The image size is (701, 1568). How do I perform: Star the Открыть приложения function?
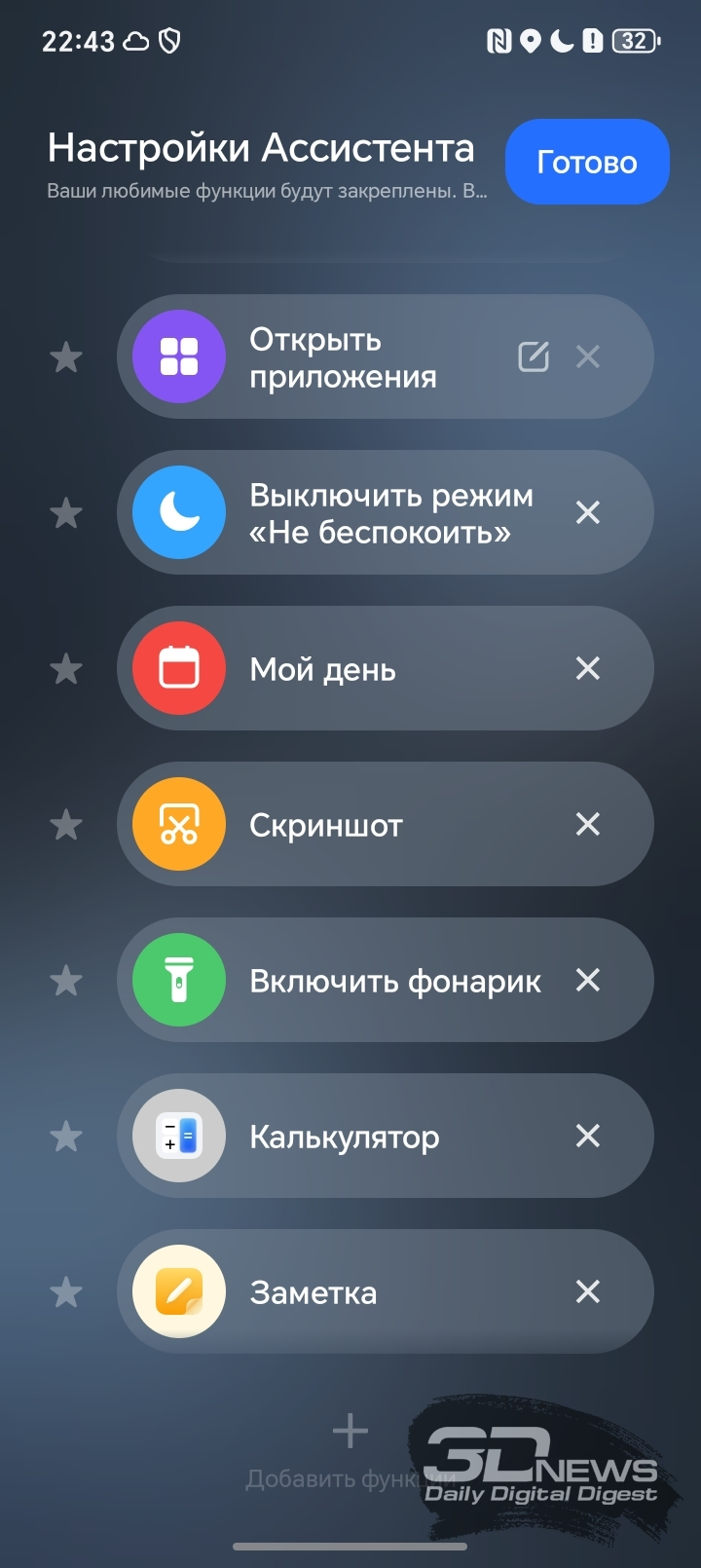pos(66,357)
